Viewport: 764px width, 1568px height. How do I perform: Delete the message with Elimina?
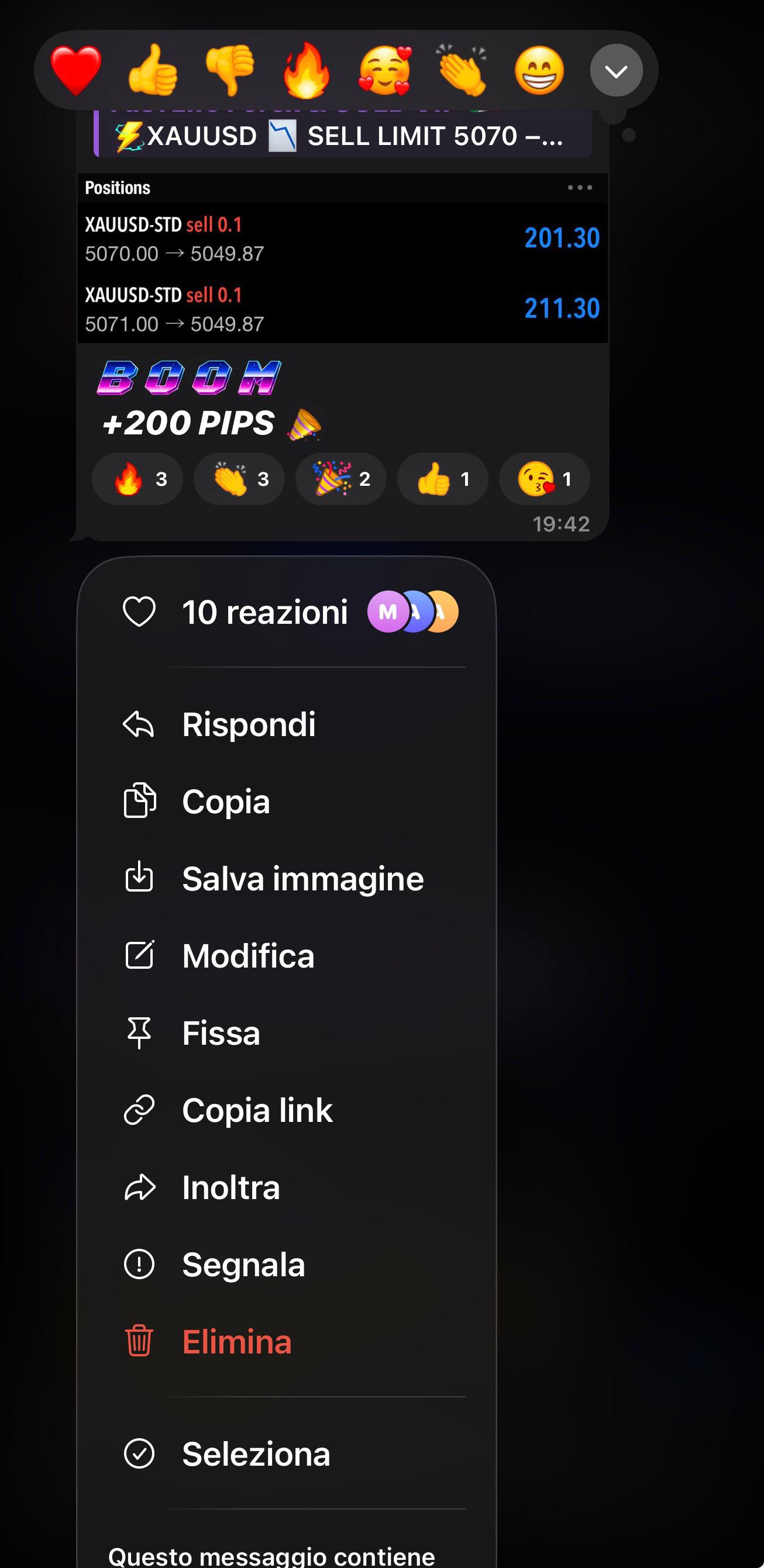[236, 1342]
